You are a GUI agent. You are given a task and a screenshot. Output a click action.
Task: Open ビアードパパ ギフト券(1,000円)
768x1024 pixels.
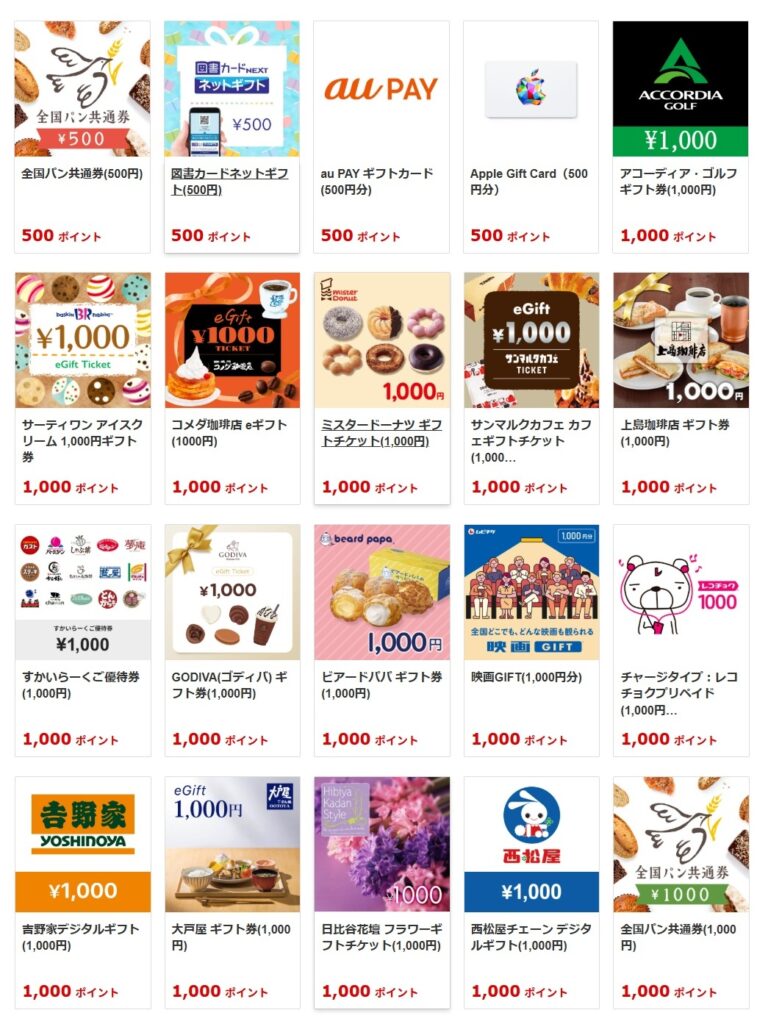pos(381,592)
